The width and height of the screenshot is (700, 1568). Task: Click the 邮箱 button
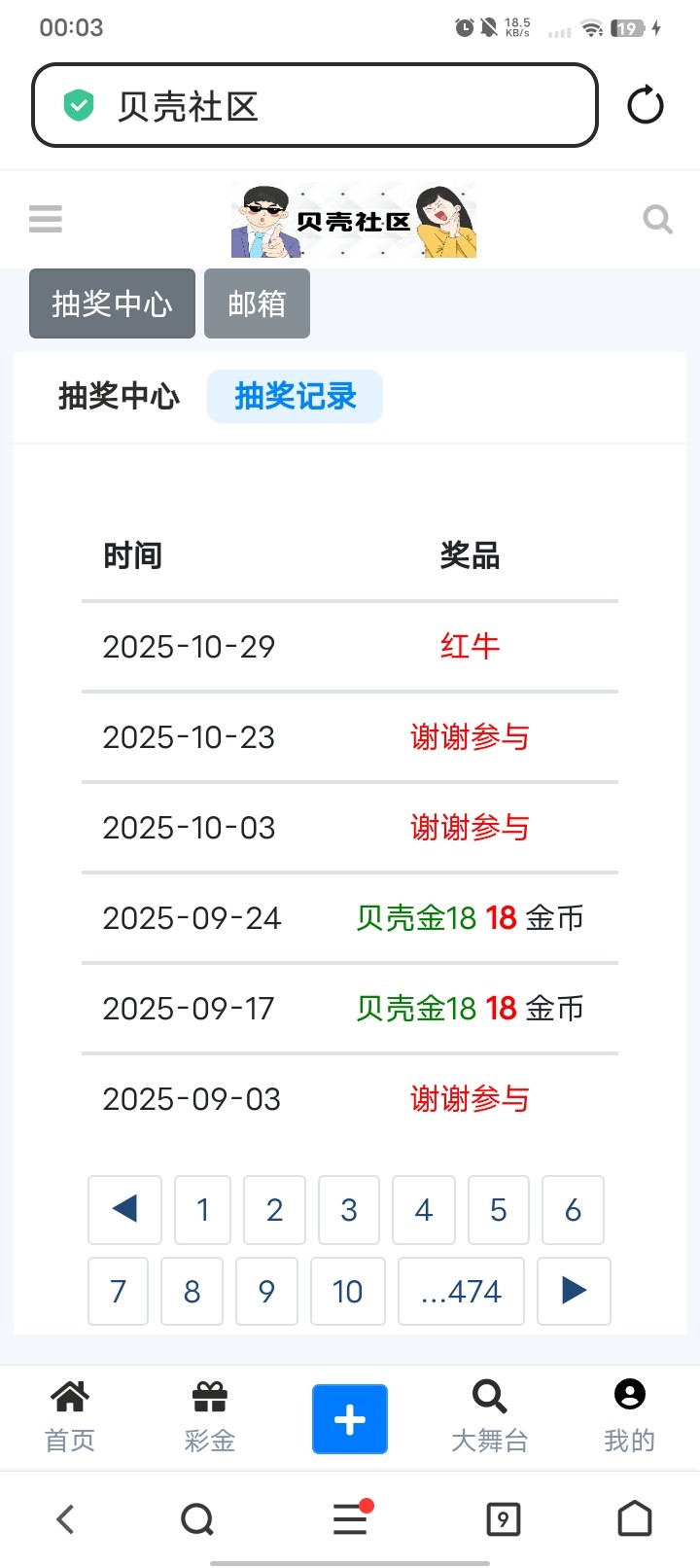pyautogui.click(x=257, y=303)
